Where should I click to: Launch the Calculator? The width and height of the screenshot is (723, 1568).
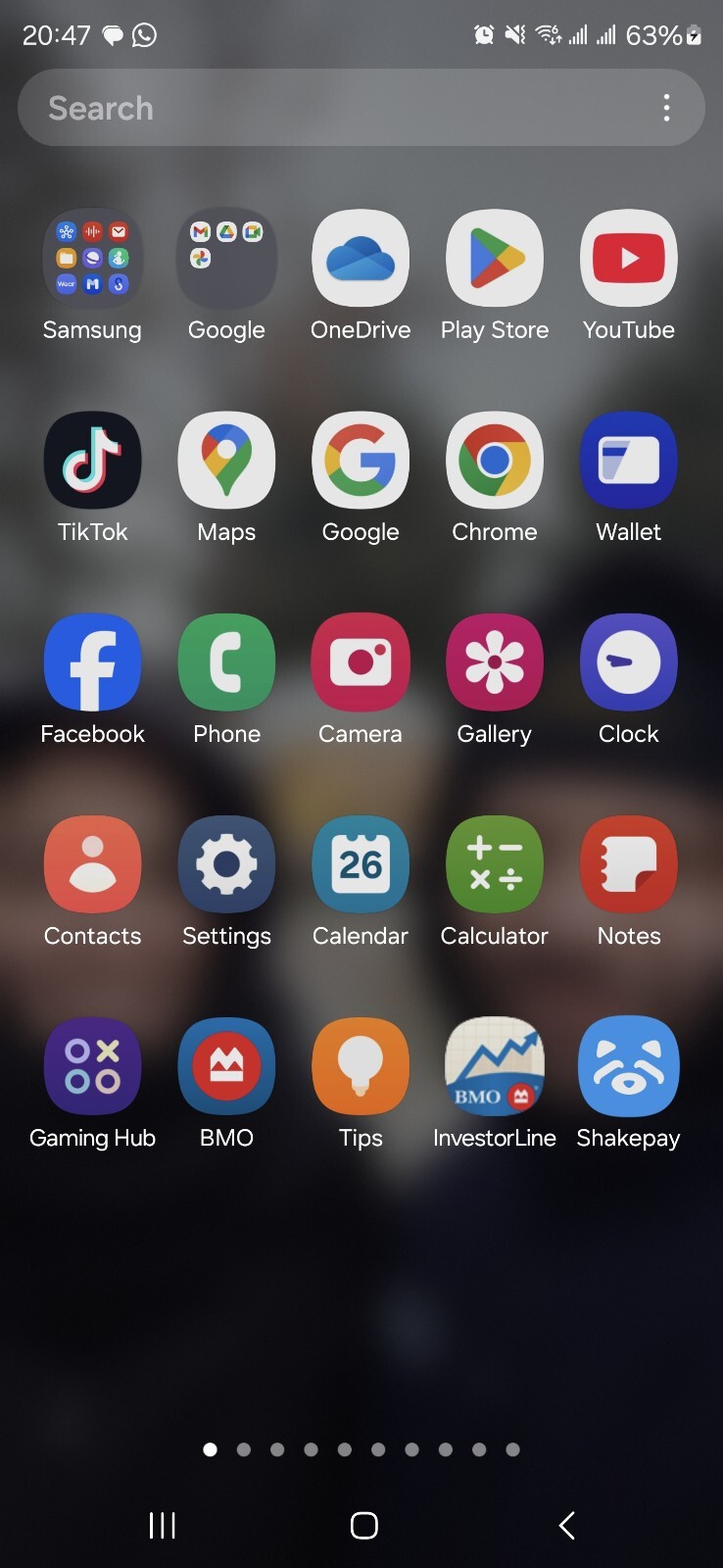(495, 864)
